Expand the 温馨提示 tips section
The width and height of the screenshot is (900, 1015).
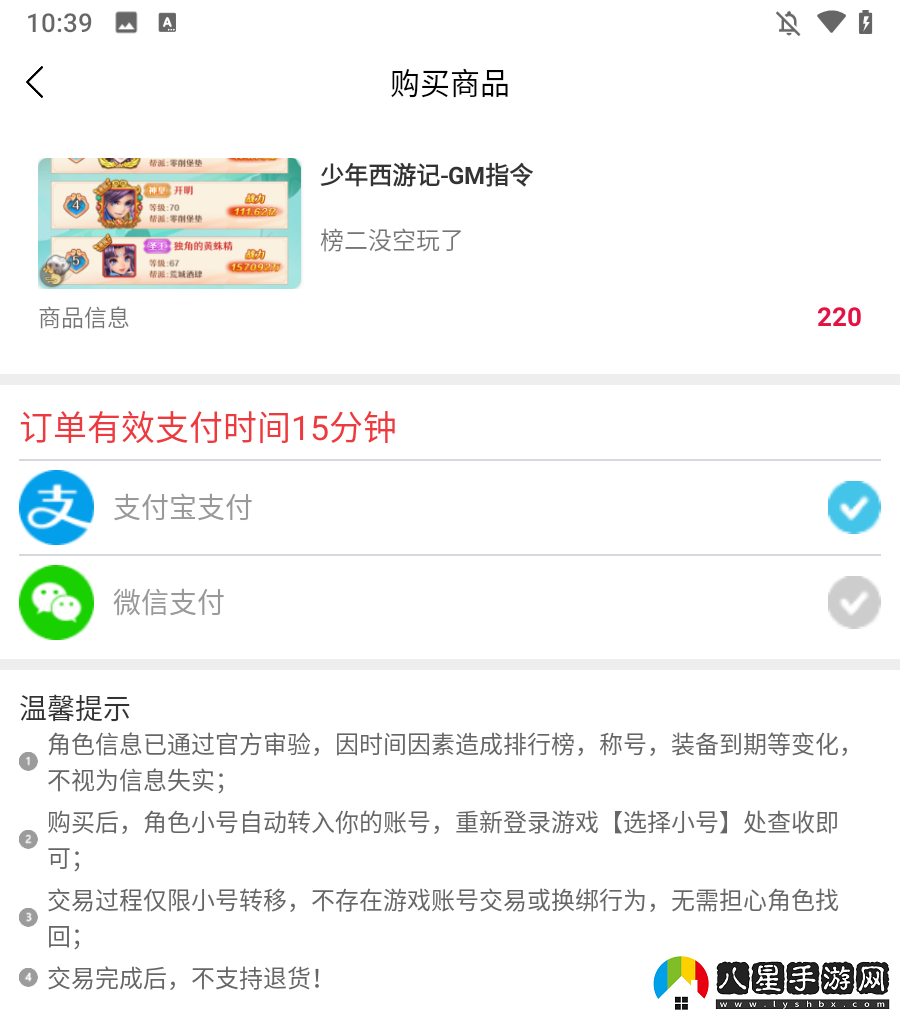click(x=73, y=709)
